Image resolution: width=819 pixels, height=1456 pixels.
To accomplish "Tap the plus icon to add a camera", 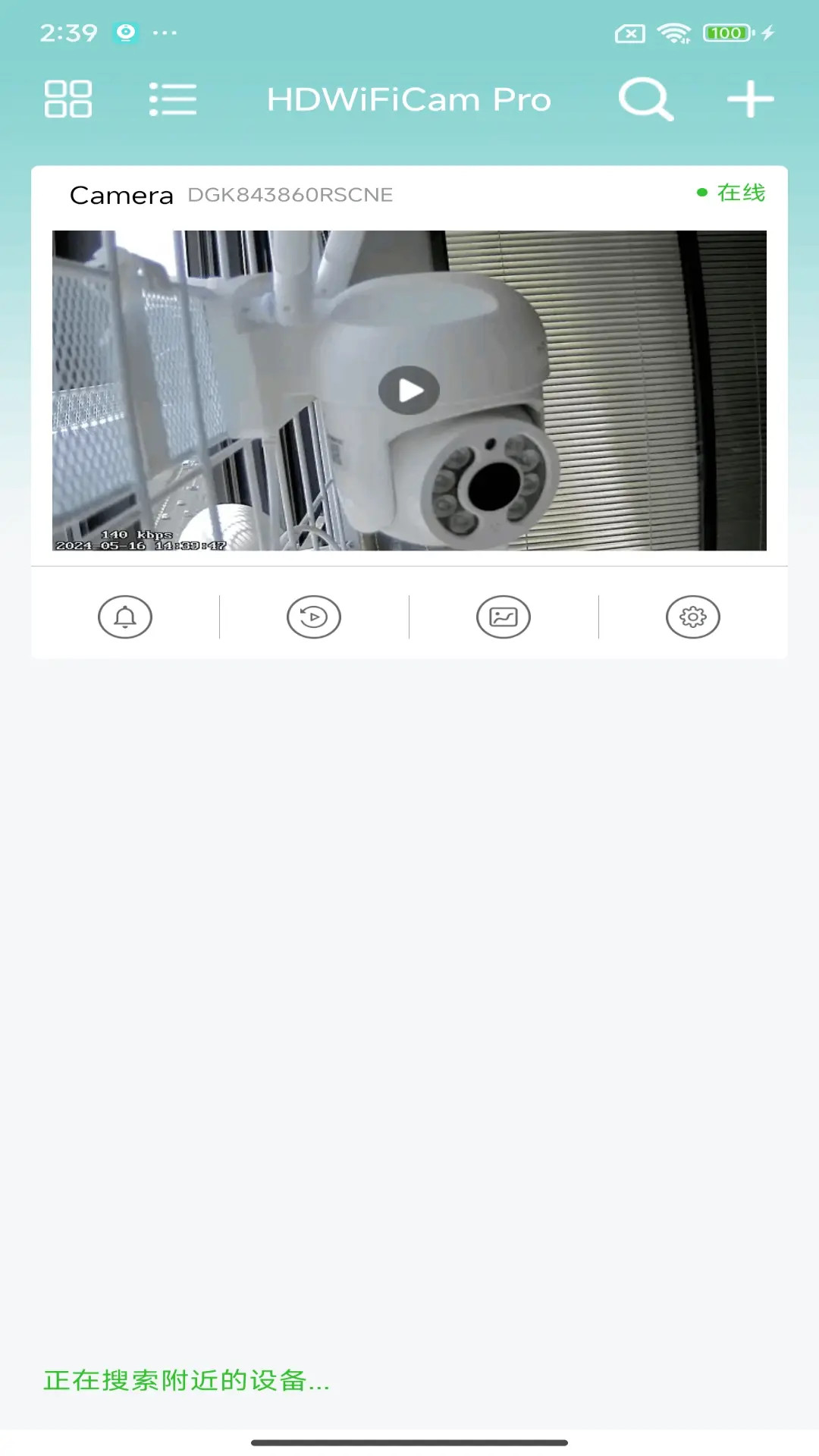I will 749,98.
